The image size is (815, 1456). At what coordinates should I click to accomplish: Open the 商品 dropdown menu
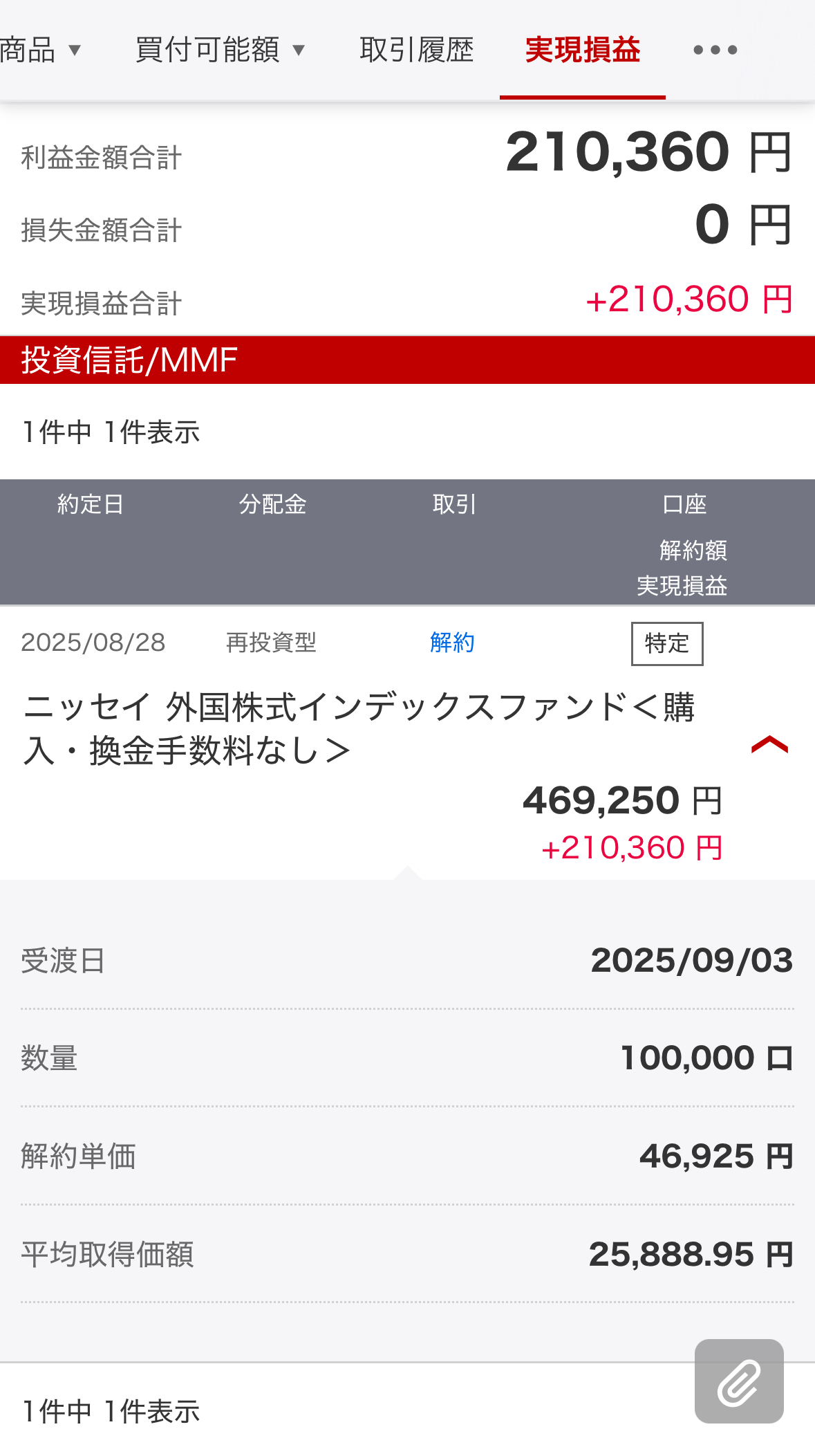[40, 50]
